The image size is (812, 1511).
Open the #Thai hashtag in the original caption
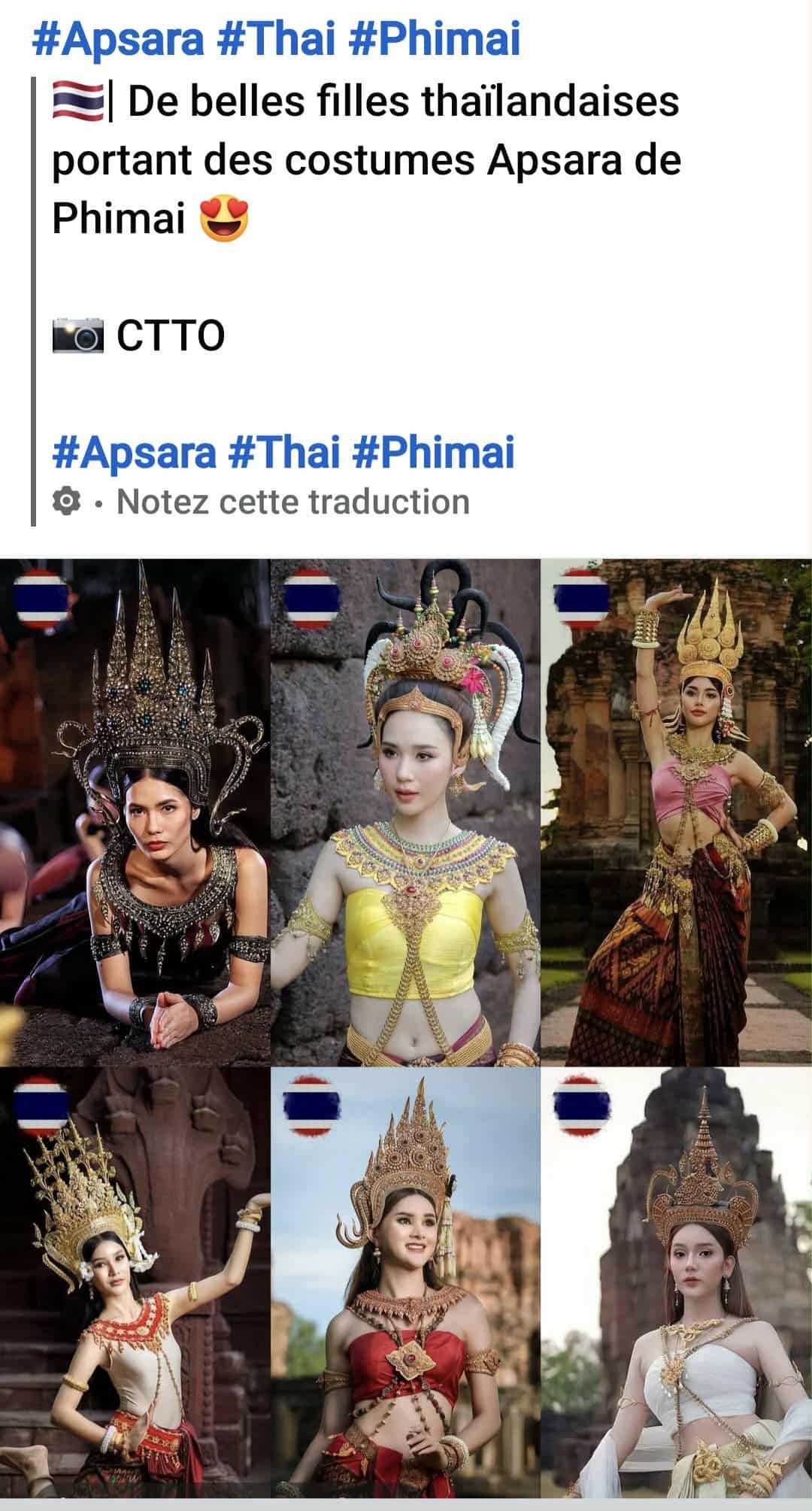274,39
